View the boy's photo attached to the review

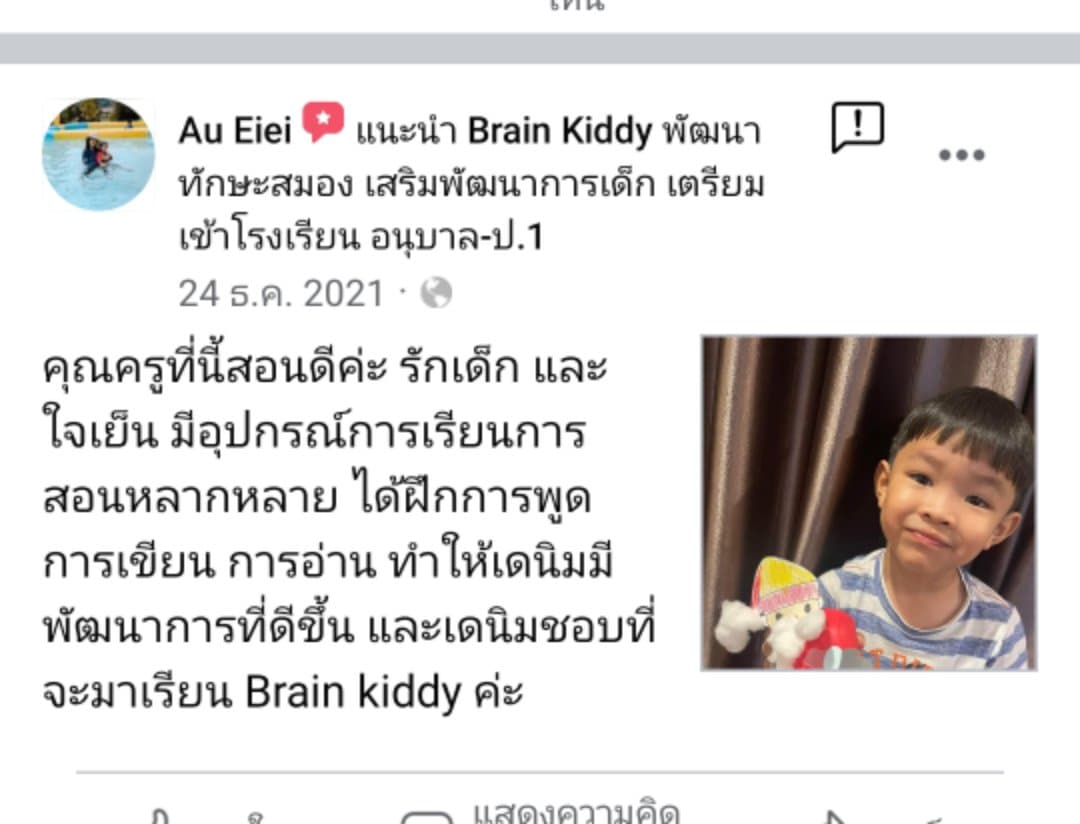point(868,502)
